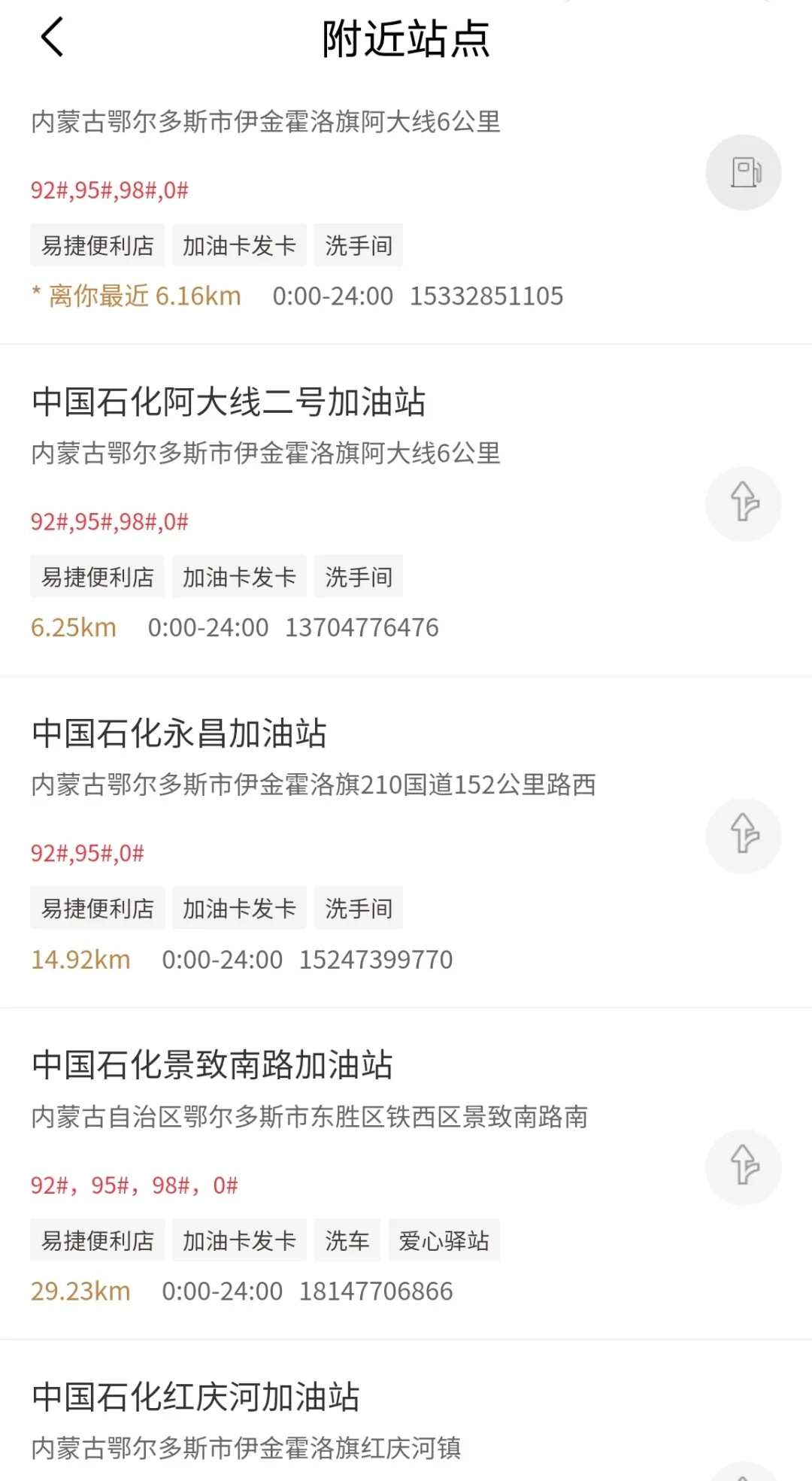
Task: View 中国石化永昌加油站 station details
Action: [x=179, y=733]
